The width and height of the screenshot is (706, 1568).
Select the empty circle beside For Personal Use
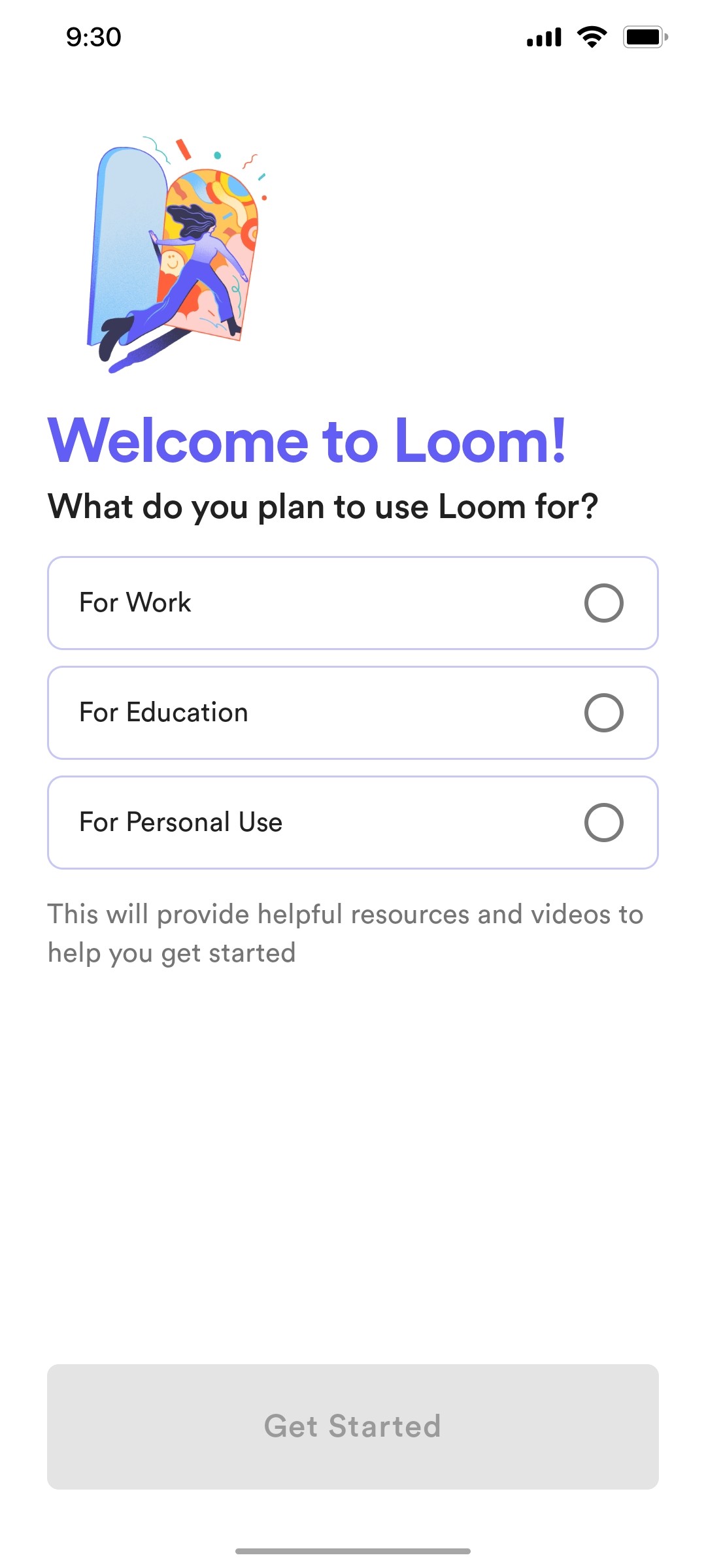(605, 823)
